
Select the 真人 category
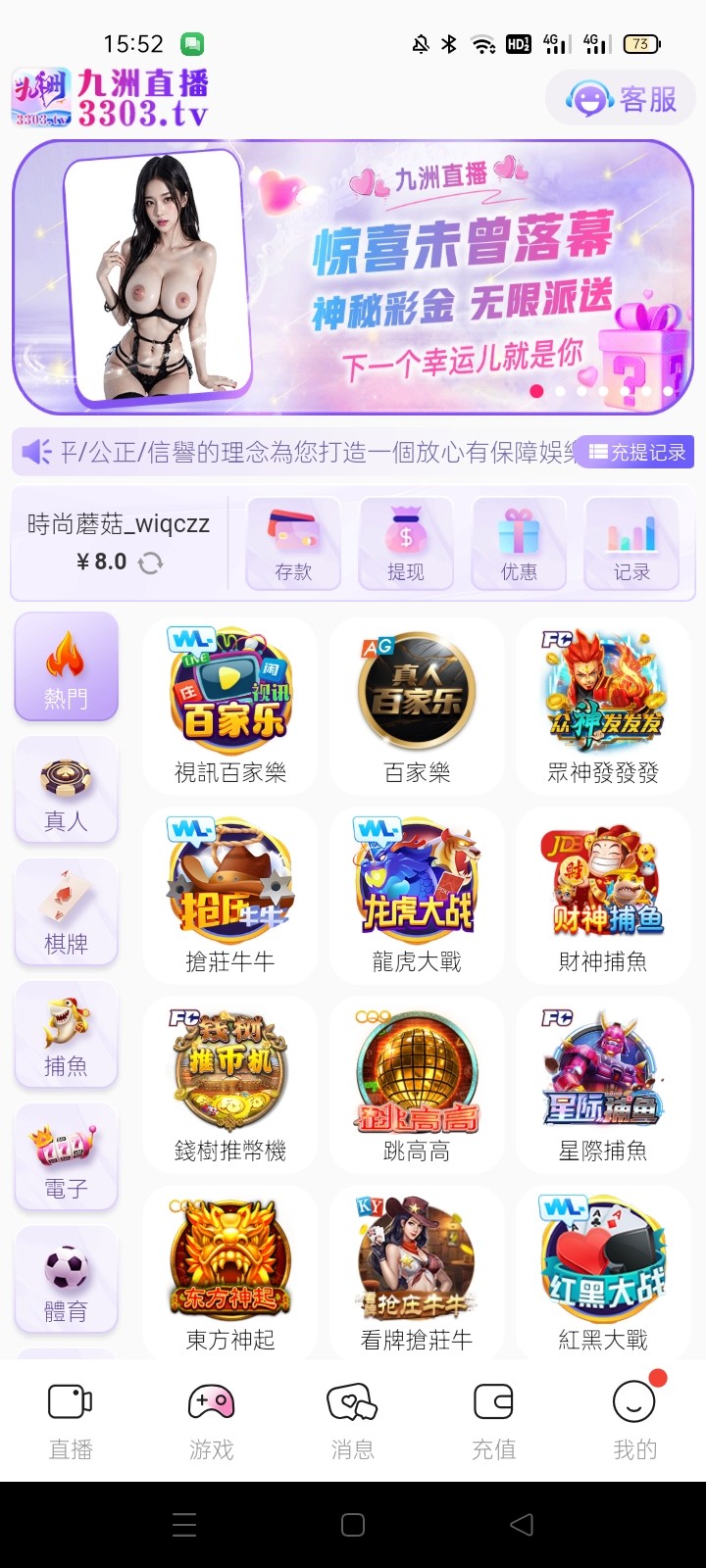67,790
